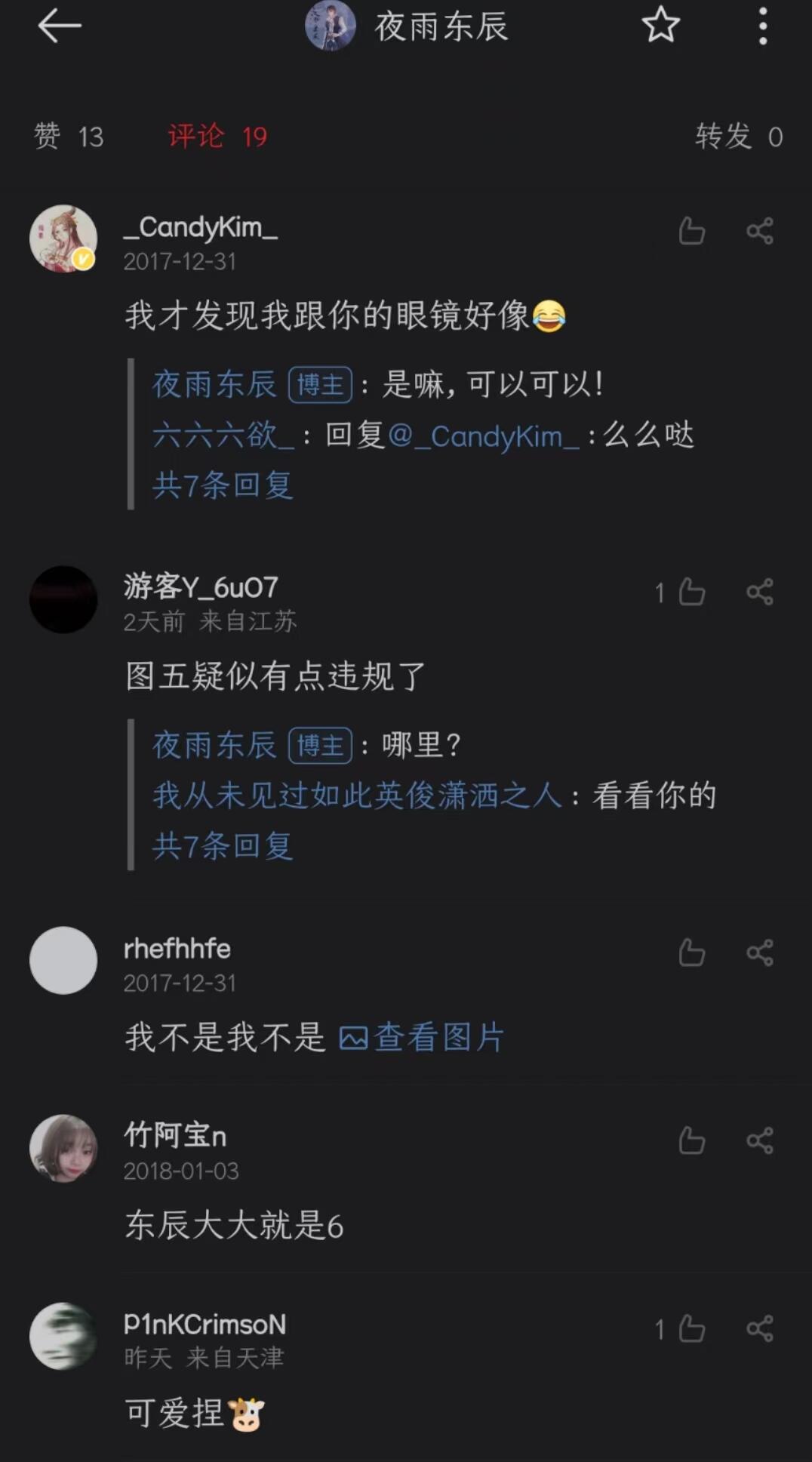Select the 评论 19 tab
This screenshot has height=1462, width=812.
point(217,137)
